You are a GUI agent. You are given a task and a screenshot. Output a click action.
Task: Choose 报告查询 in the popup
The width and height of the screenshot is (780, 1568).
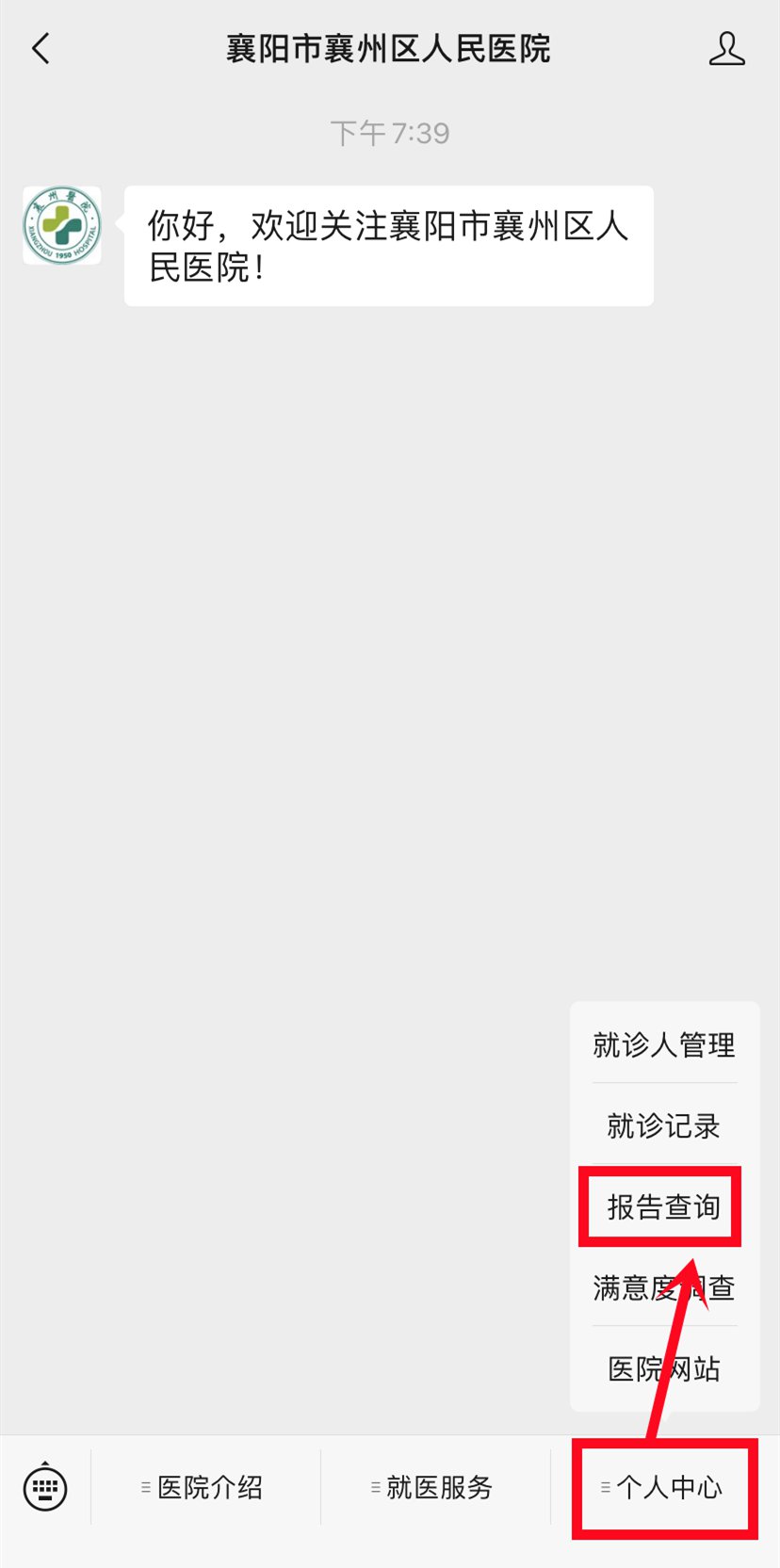pyautogui.click(x=664, y=1206)
